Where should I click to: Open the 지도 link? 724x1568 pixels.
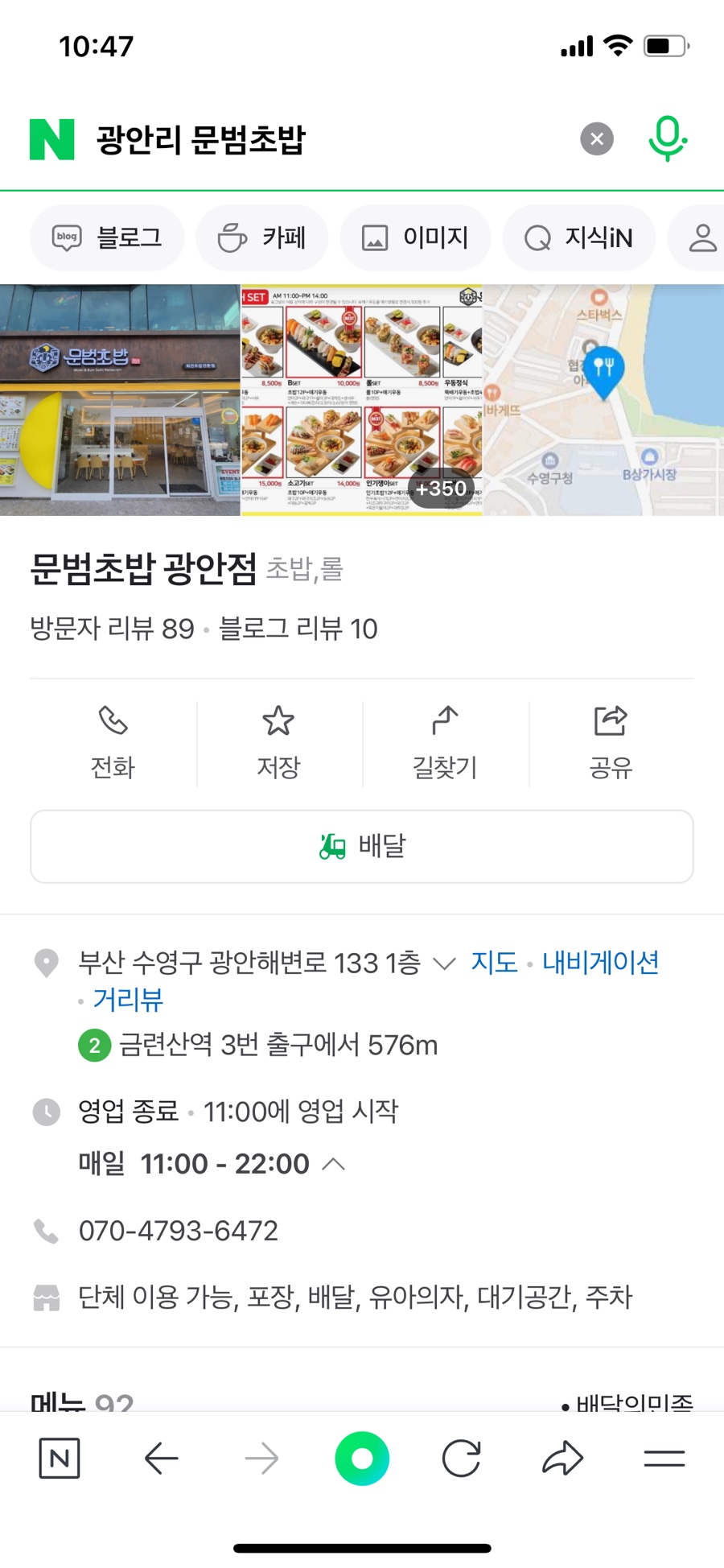(x=494, y=963)
